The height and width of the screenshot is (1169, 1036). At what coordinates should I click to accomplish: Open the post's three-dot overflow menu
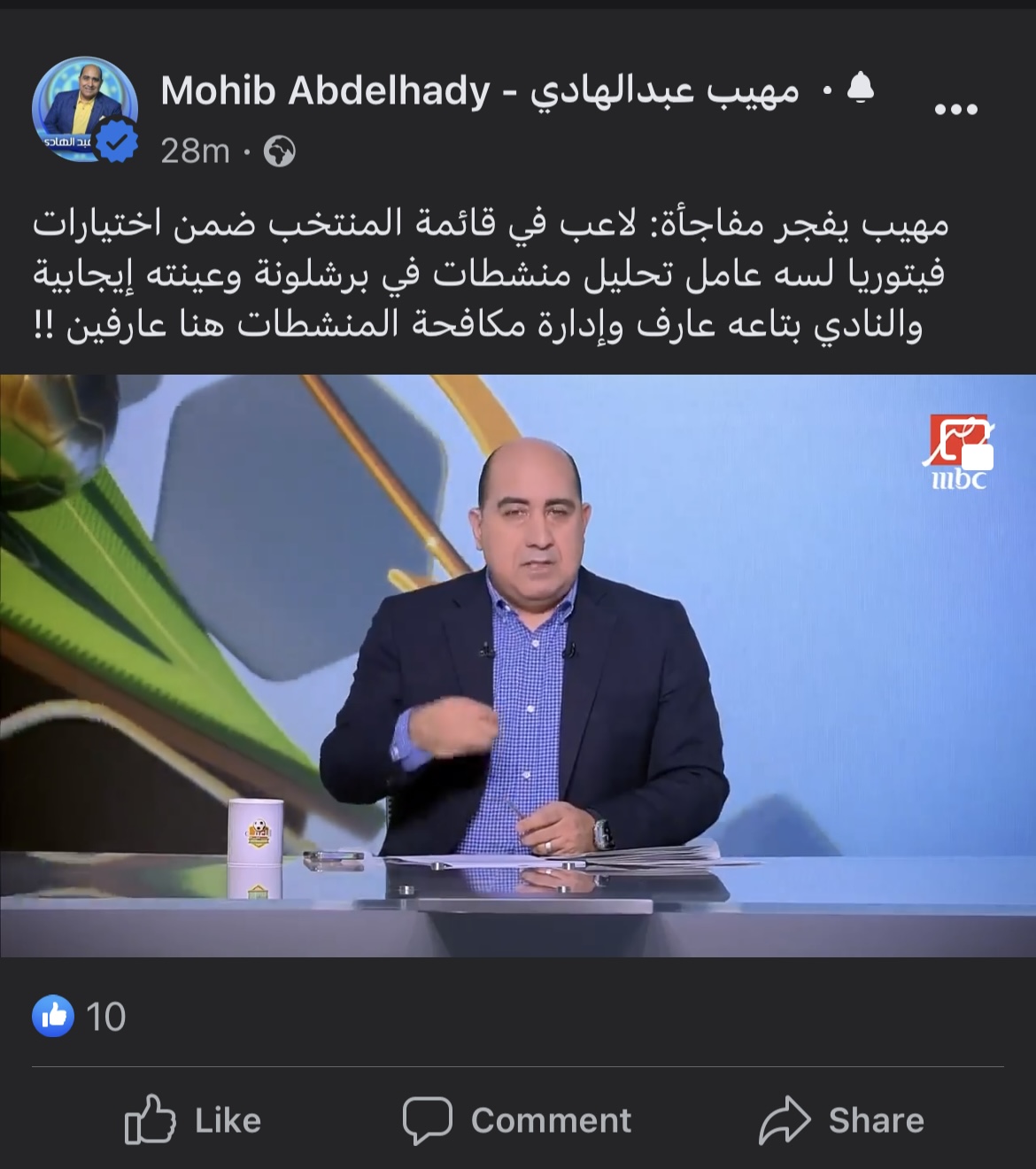click(956, 110)
